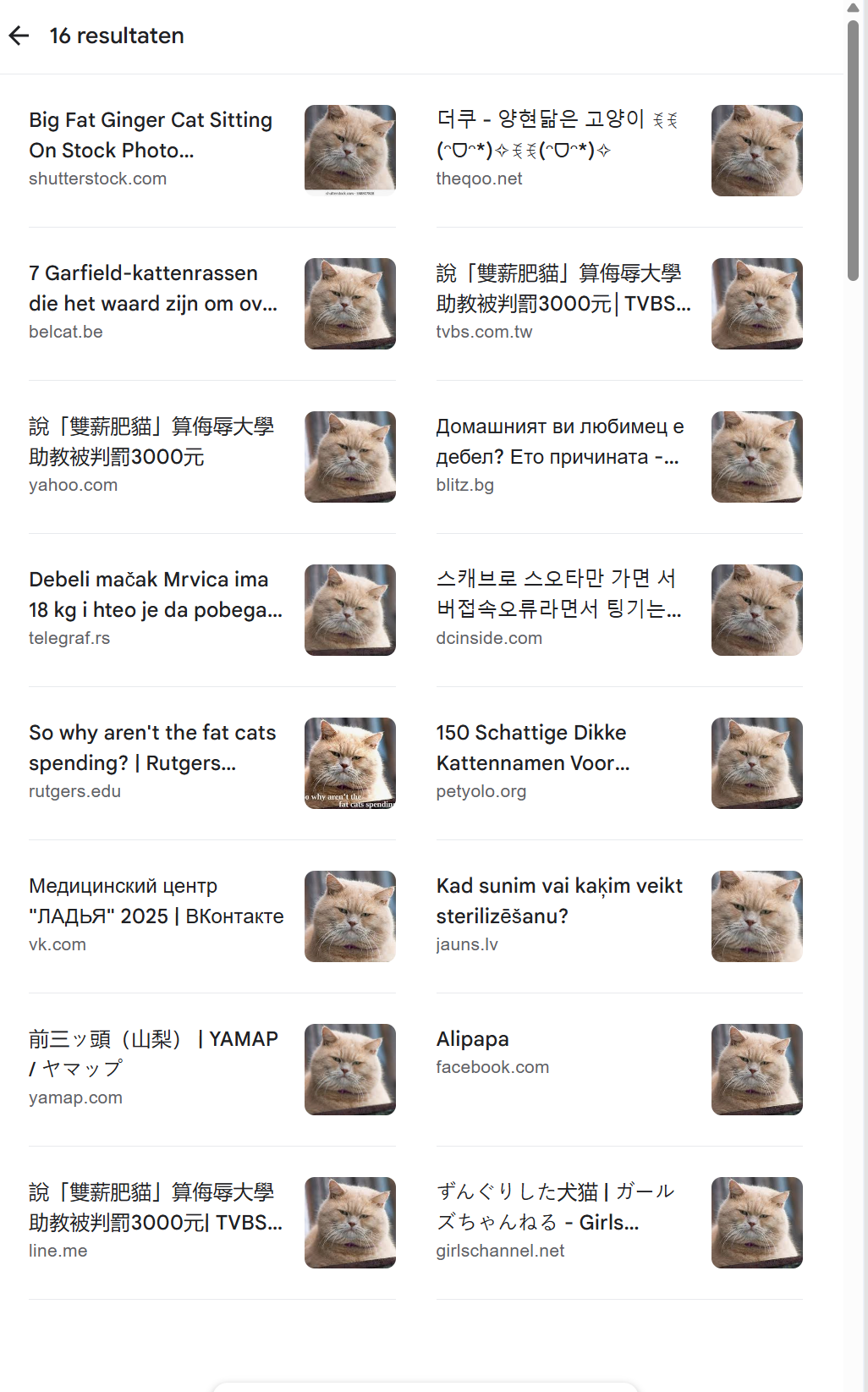Open the shutterstock.com Big Fat Ginger Cat result

point(212,151)
